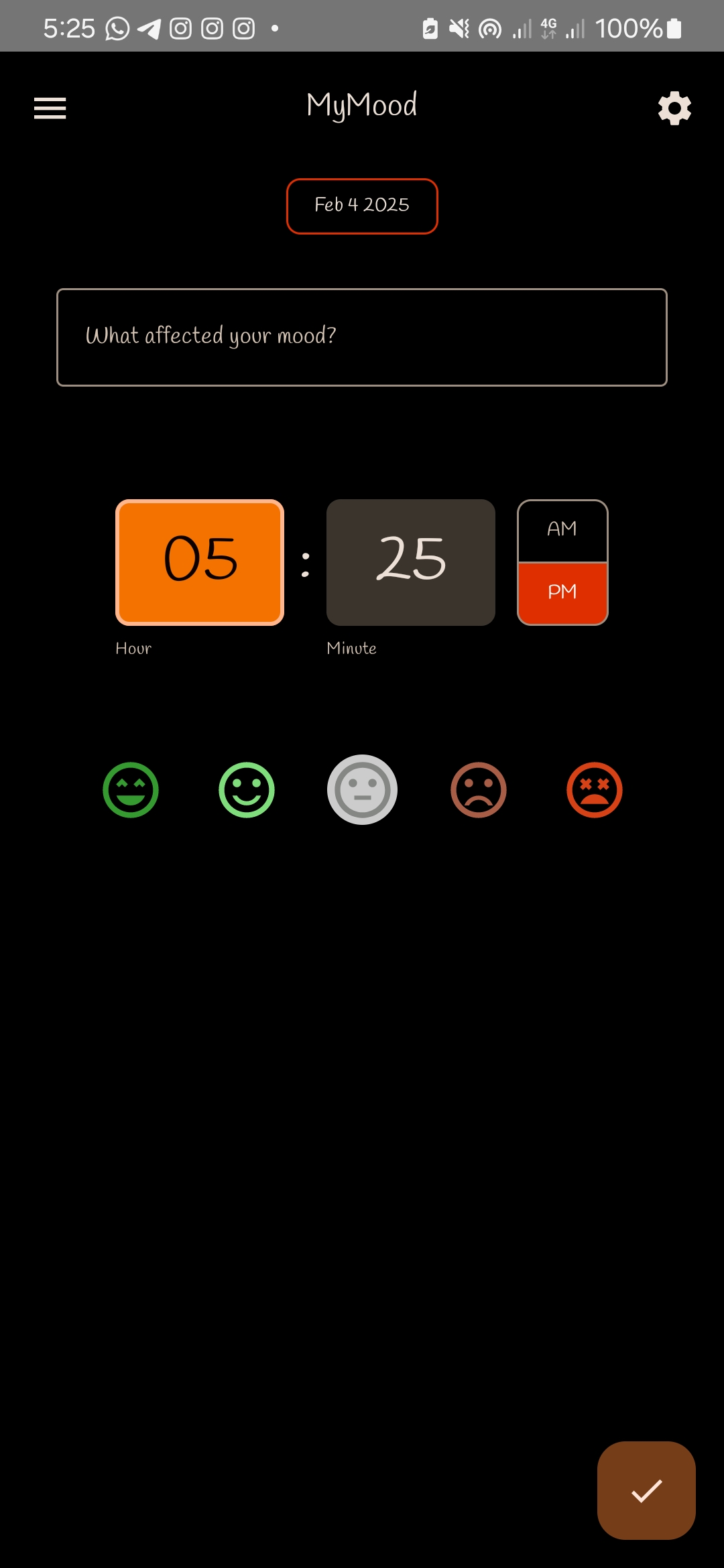The height and width of the screenshot is (1568, 724).
Task: Save the entry with the checkmark button
Action: coord(646,1490)
